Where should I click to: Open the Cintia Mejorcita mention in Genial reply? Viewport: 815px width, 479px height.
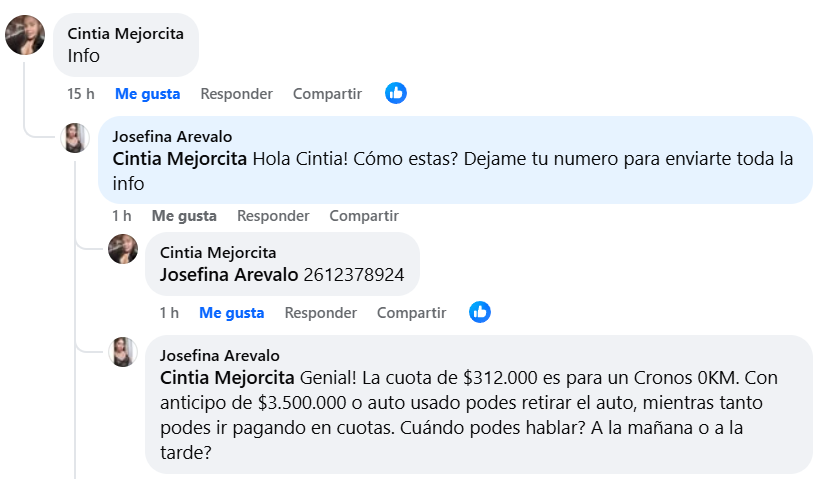tap(227, 378)
